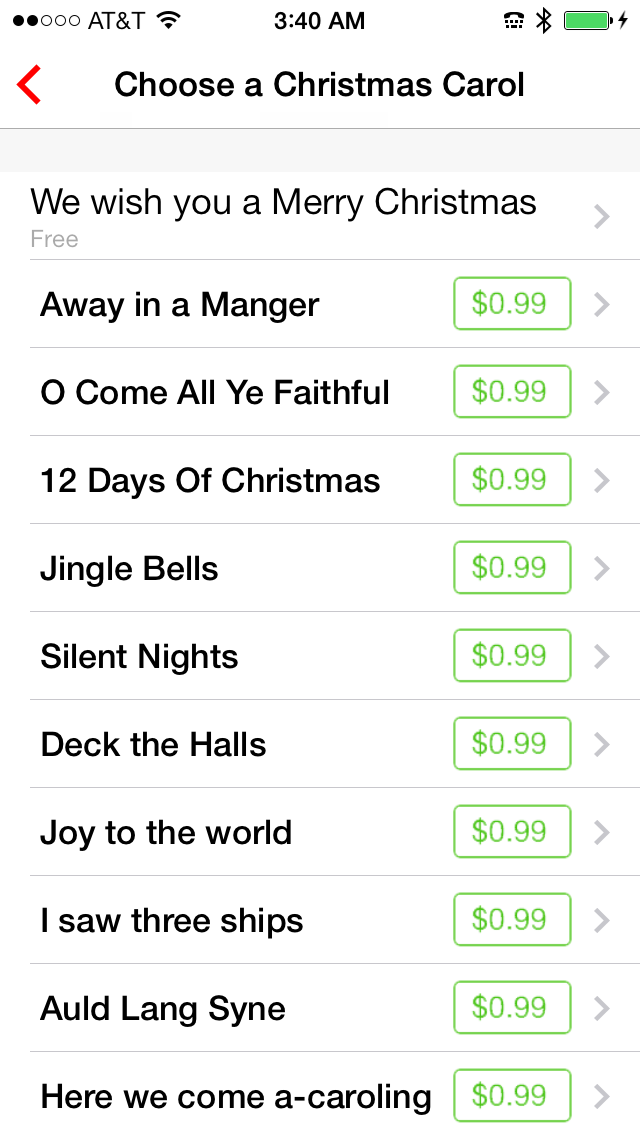The height and width of the screenshot is (1136, 640).
Task: Tap the price button for I saw three ships
Action: pos(512,920)
